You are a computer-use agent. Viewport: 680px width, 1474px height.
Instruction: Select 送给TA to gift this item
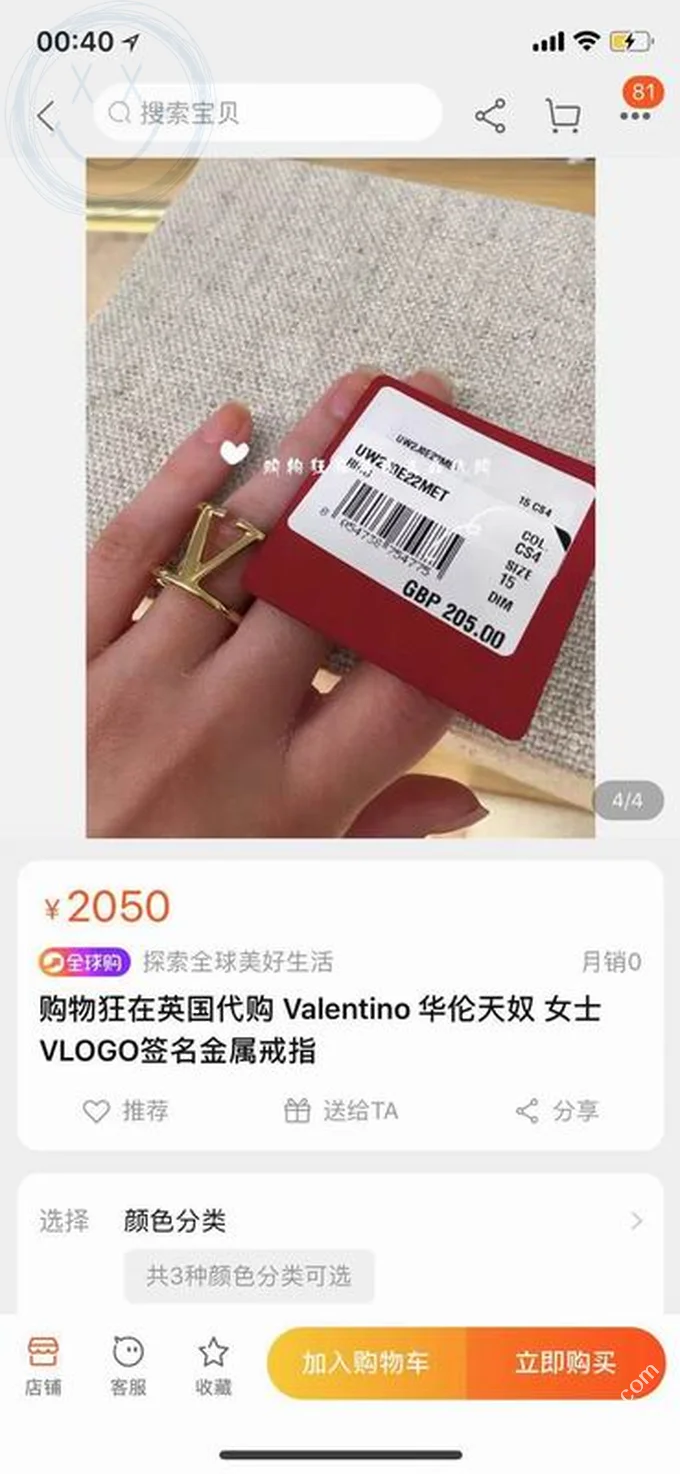tap(340, 1111)
